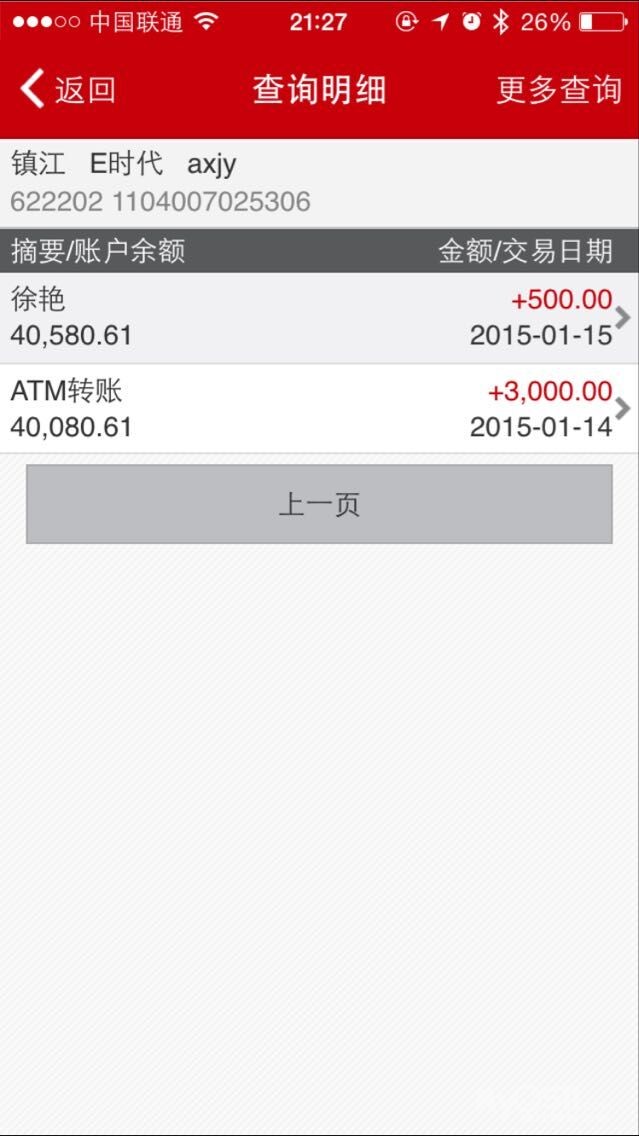Open 更多查询 for more query options
The image size is (639, 1136).
[558, 90]
